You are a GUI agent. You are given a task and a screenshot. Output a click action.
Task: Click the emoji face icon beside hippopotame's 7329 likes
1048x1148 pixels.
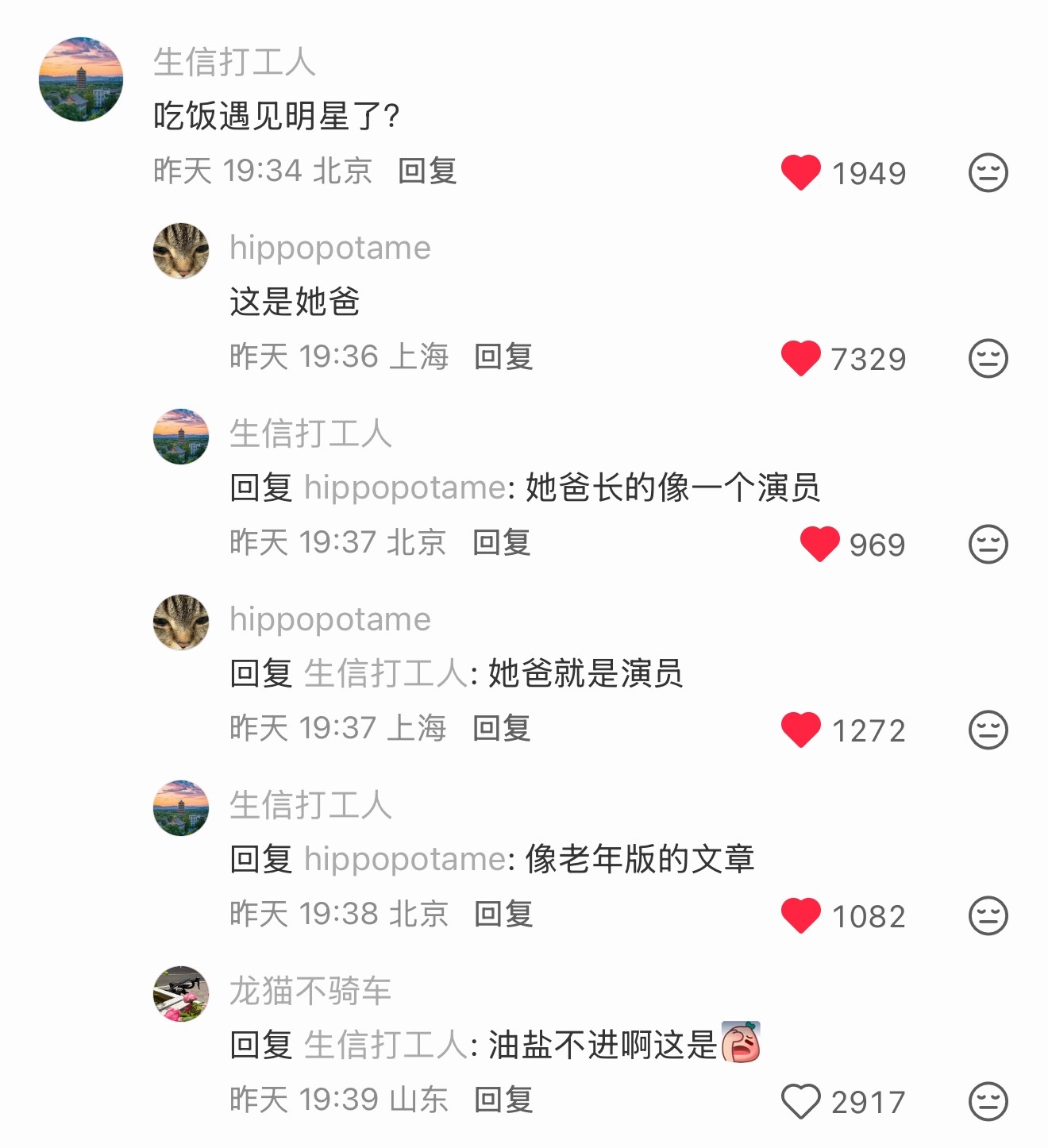click(987, 358)
